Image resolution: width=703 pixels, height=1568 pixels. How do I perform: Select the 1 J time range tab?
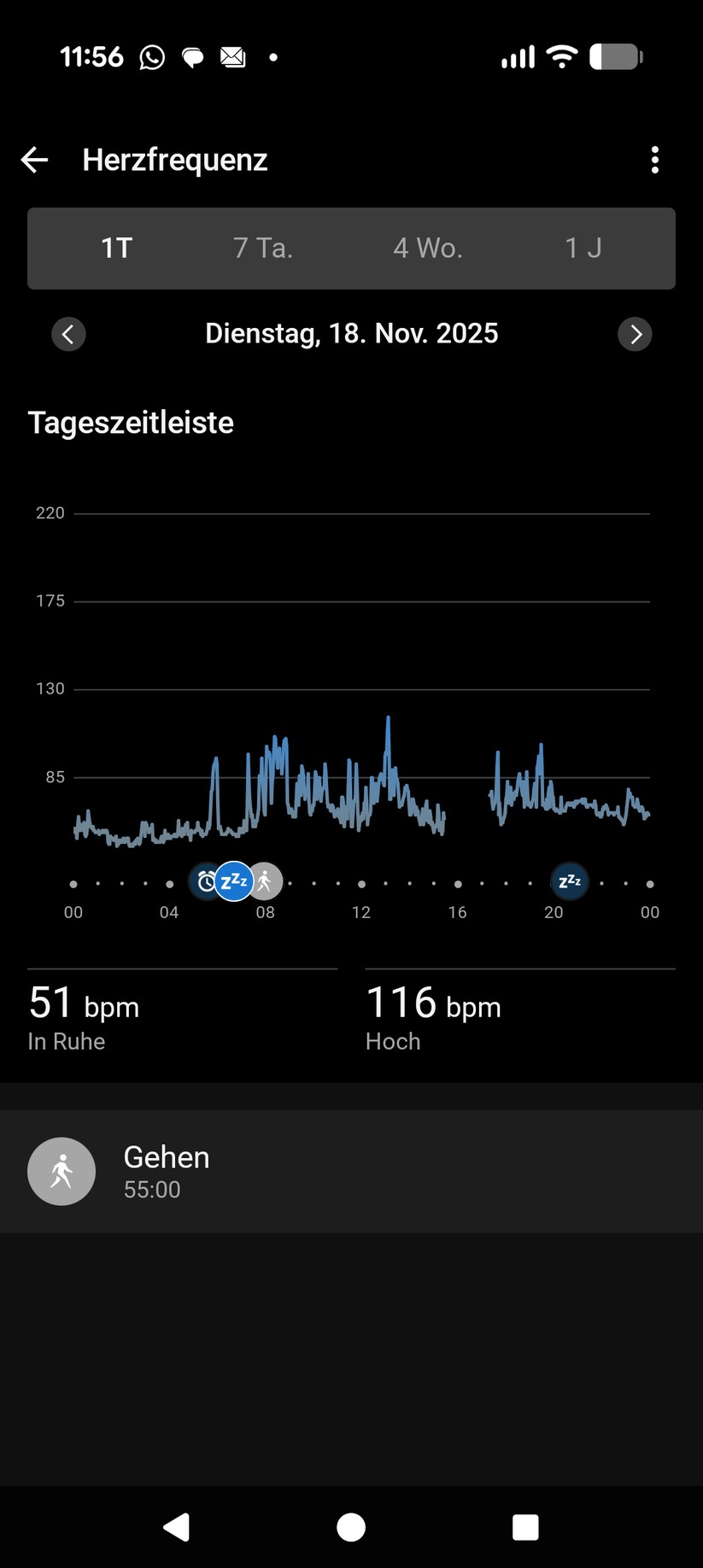(582, 248)
